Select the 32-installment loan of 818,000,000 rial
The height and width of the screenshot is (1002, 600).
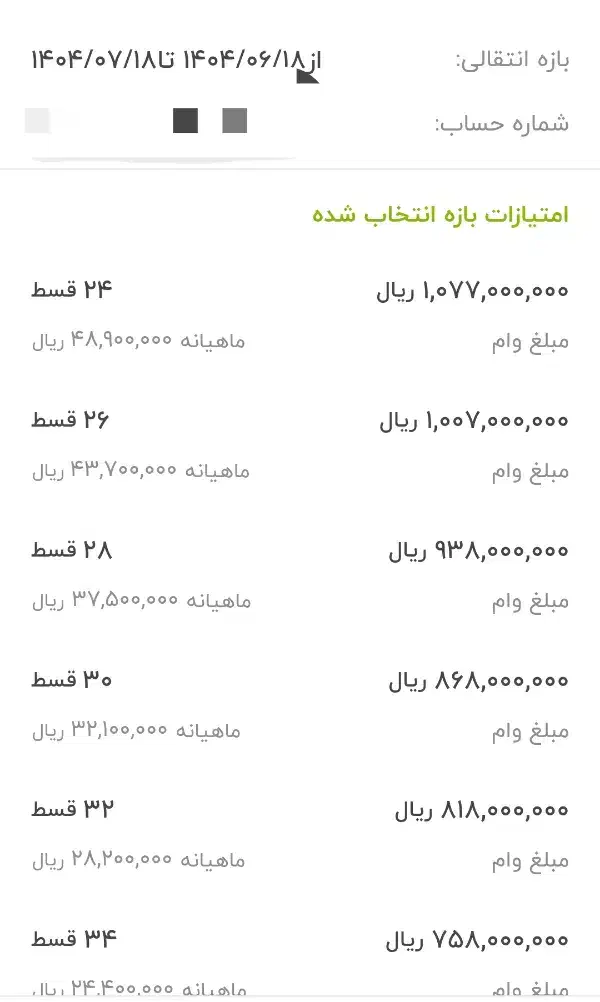[x=300, y=834]
